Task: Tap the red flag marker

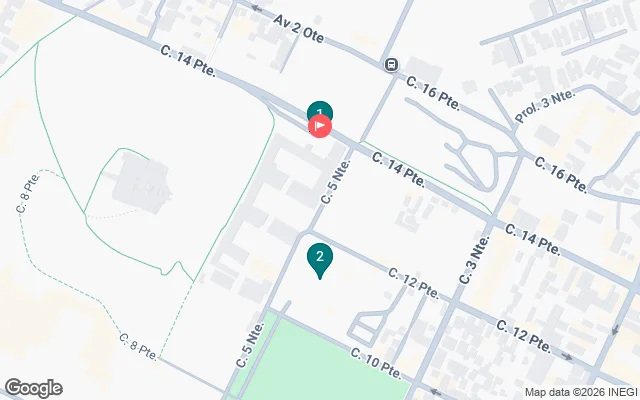Action: tap(320, 126)
